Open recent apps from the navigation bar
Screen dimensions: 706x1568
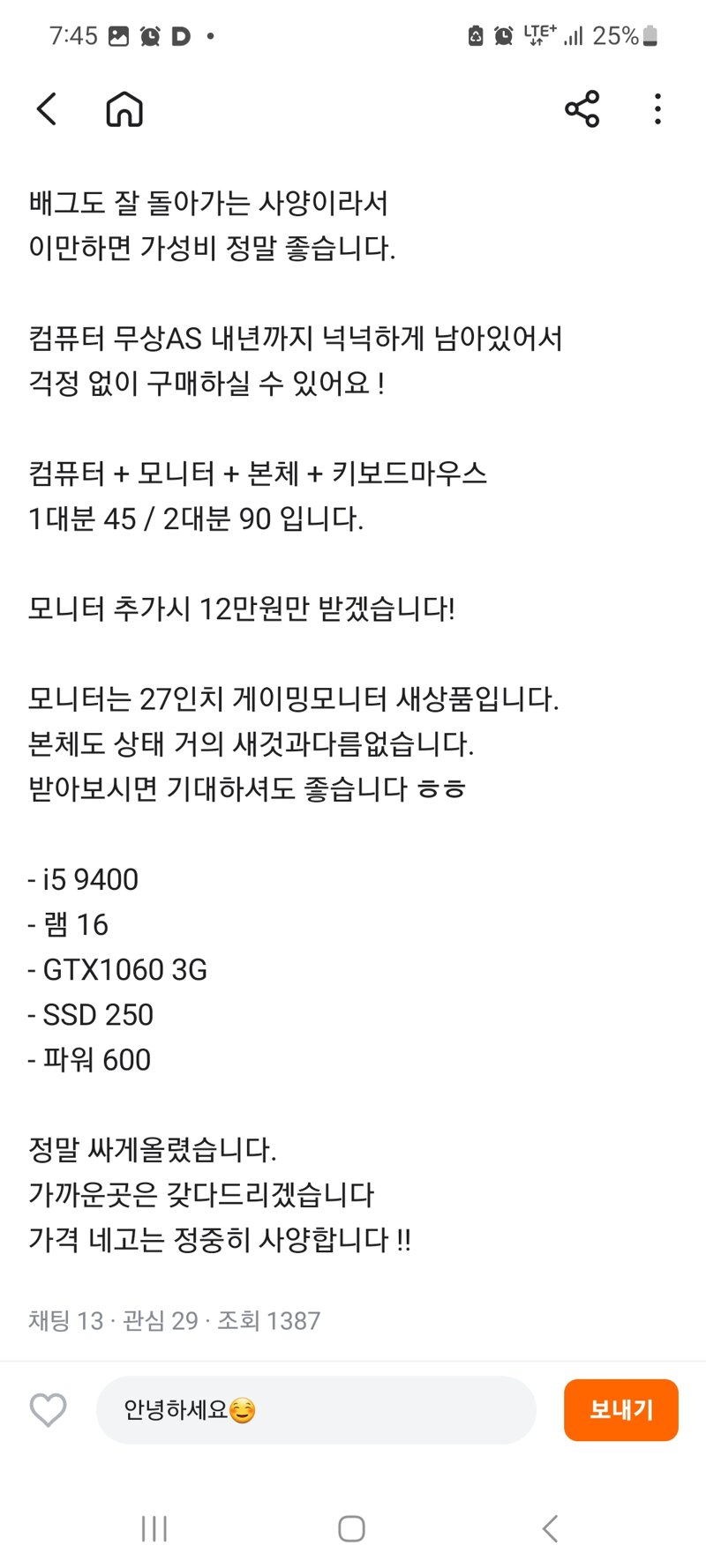click(x=154, y=1528)
